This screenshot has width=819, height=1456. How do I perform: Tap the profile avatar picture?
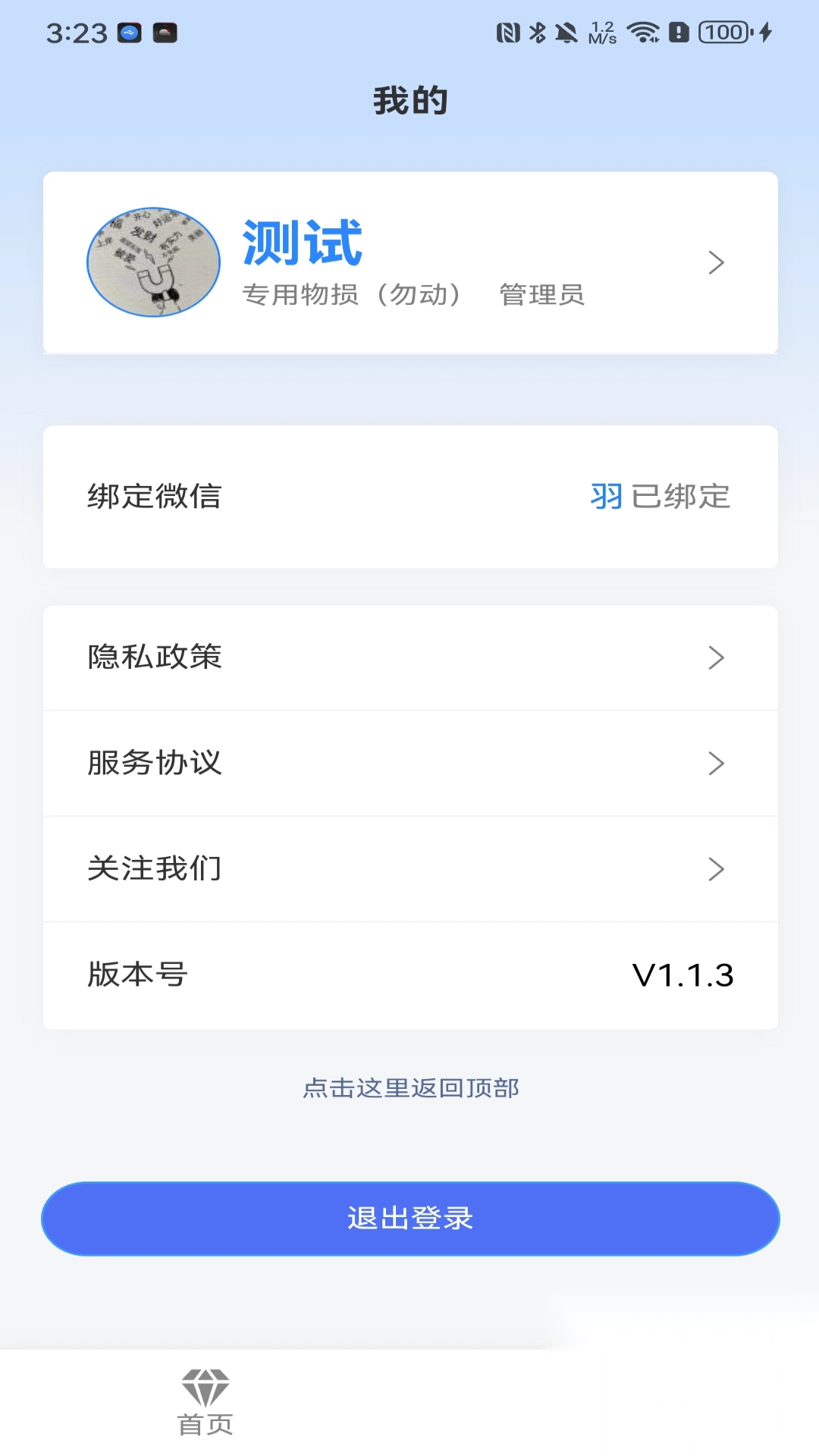(x=153, y=262)
